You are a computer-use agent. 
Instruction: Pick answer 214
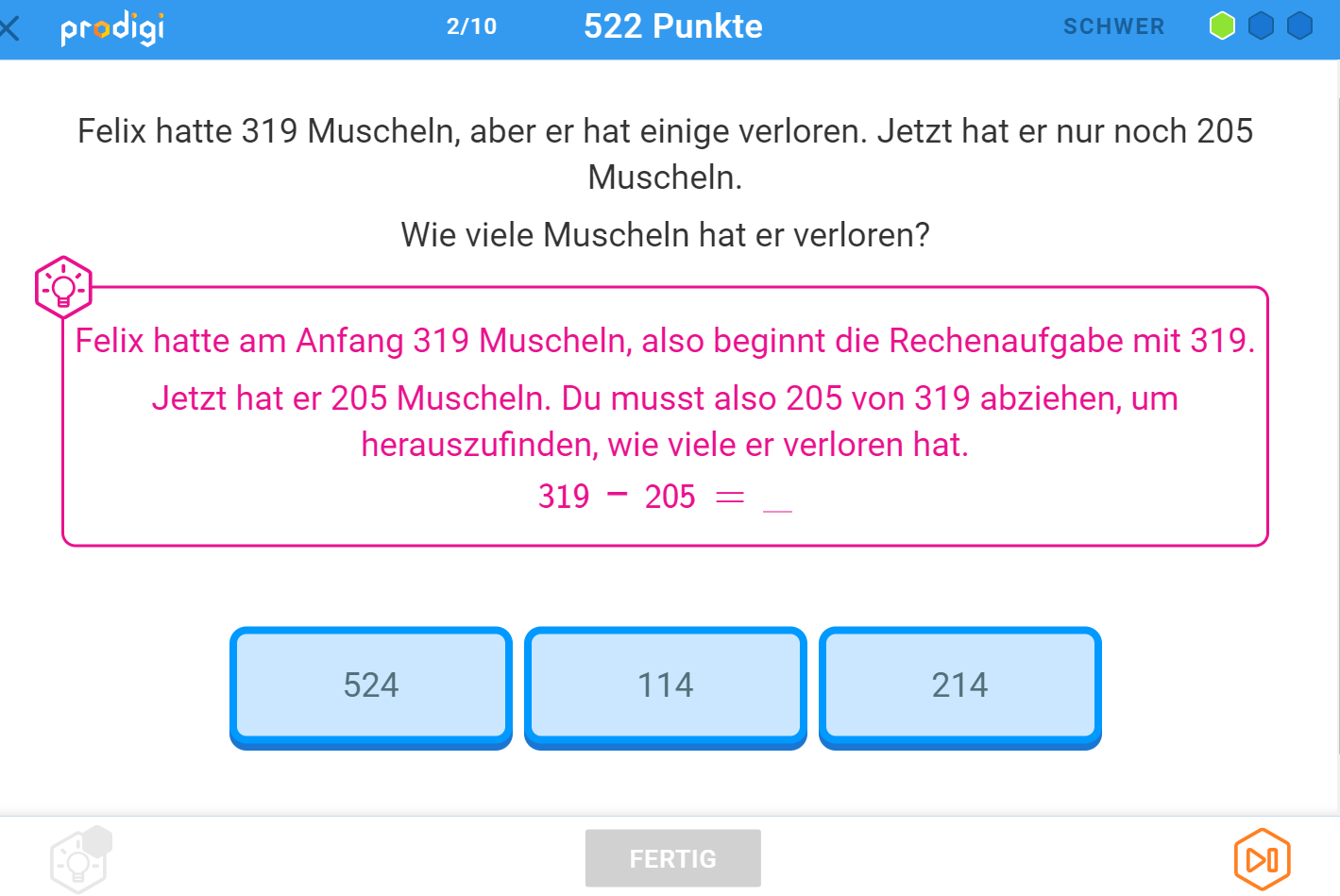[959, 685]
